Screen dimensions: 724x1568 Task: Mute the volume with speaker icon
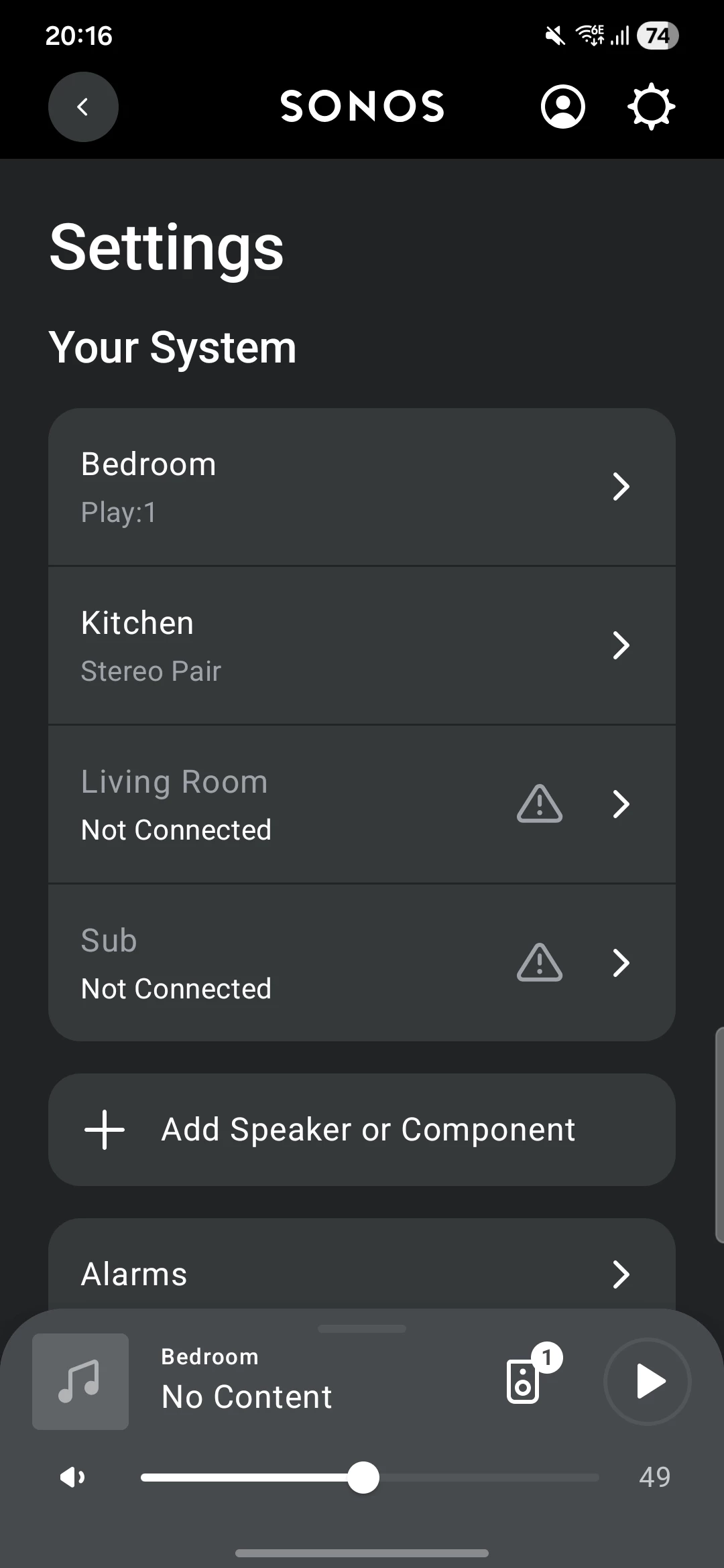72,1477
